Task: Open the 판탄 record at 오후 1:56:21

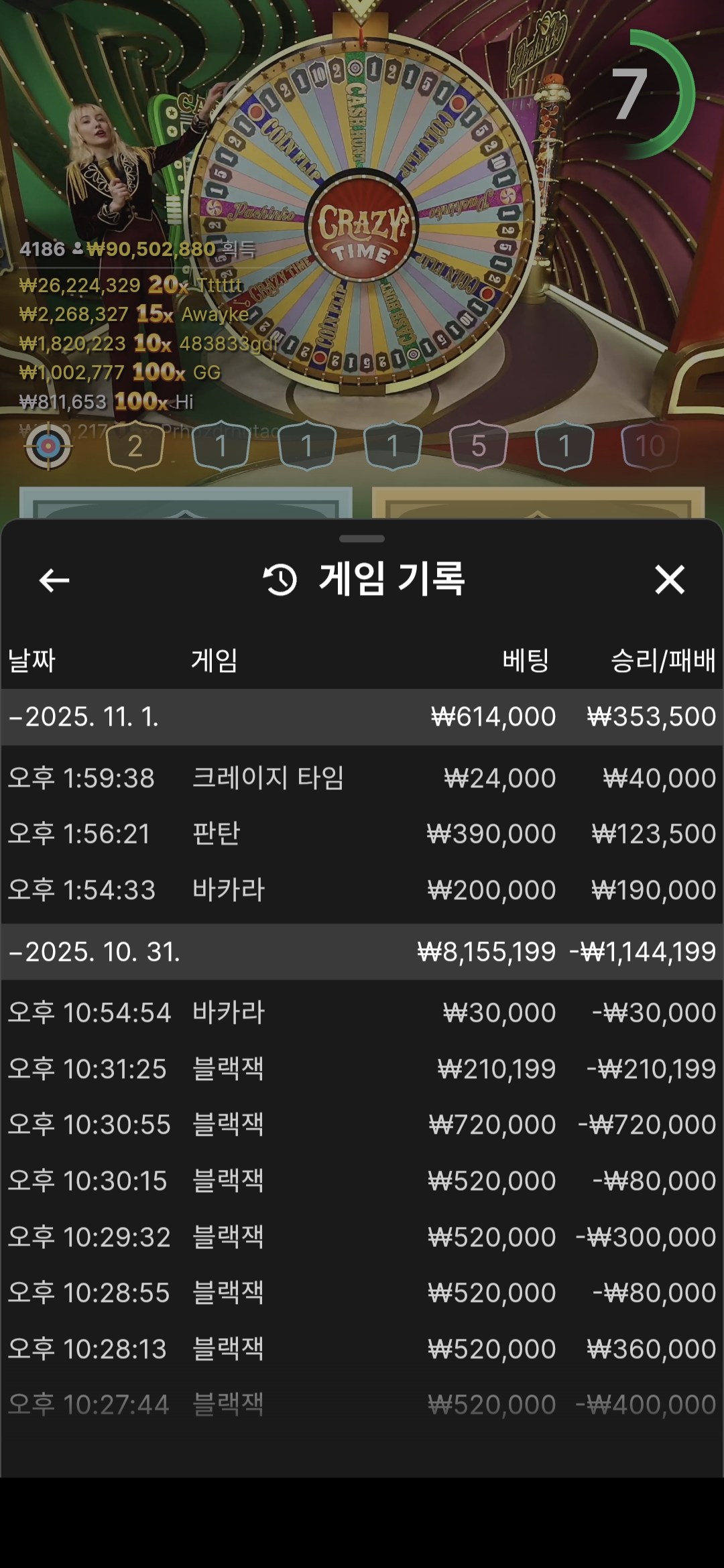Action: (362, 834)
